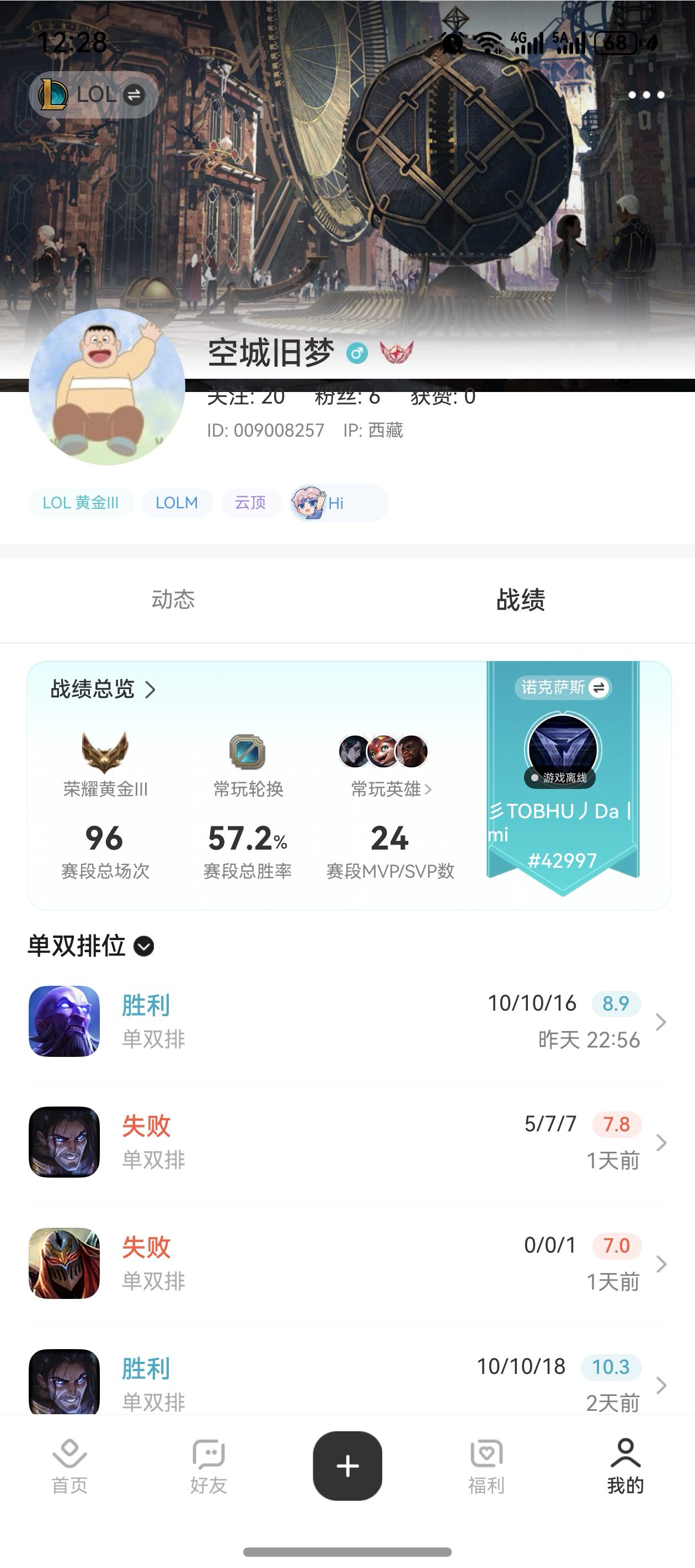Switch to the 战绩 tab

tap(520, 599)
